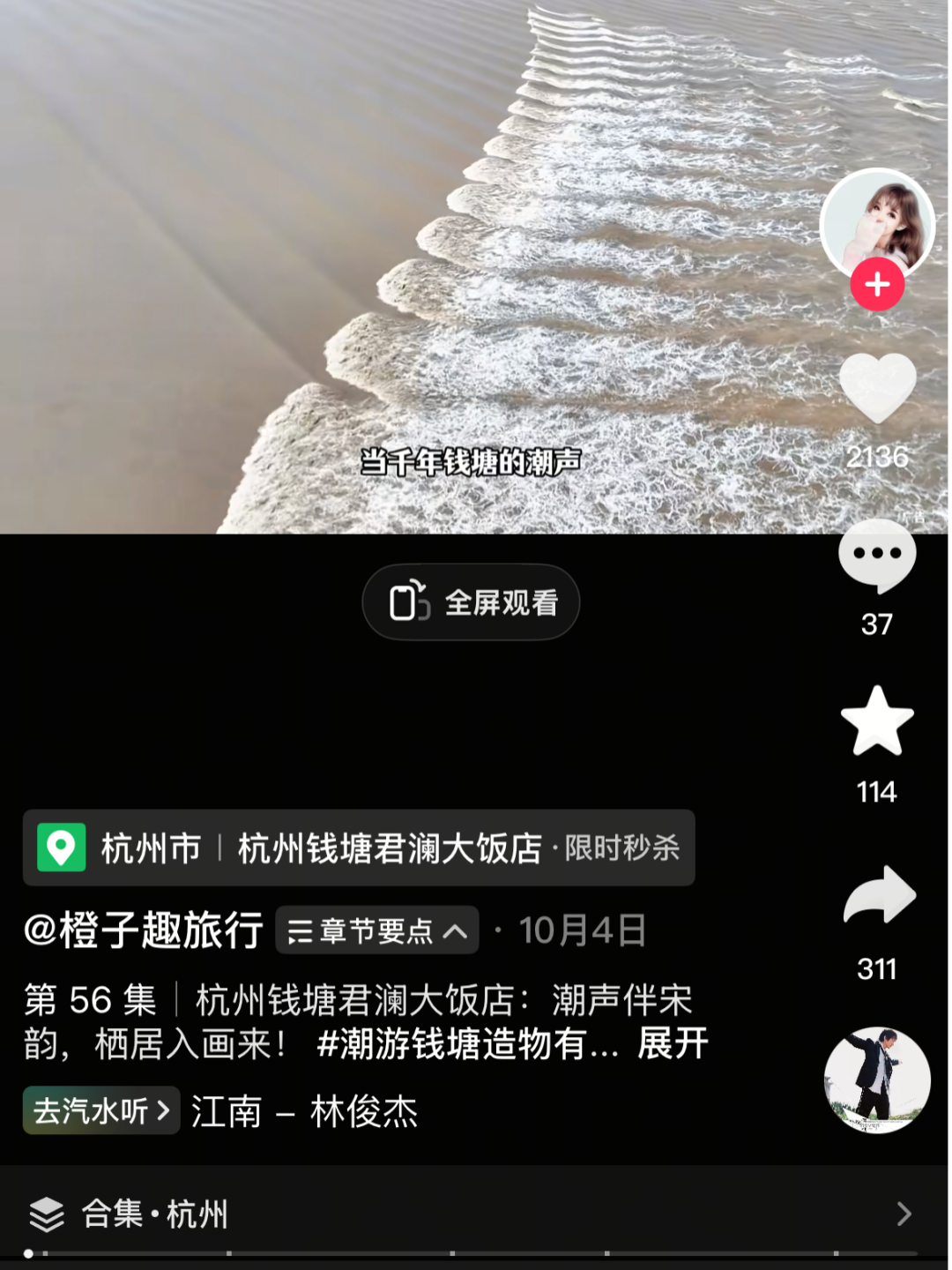Expand 章节要点 chapter highlights
952x1270 pixels.
(x=377, y=930)
